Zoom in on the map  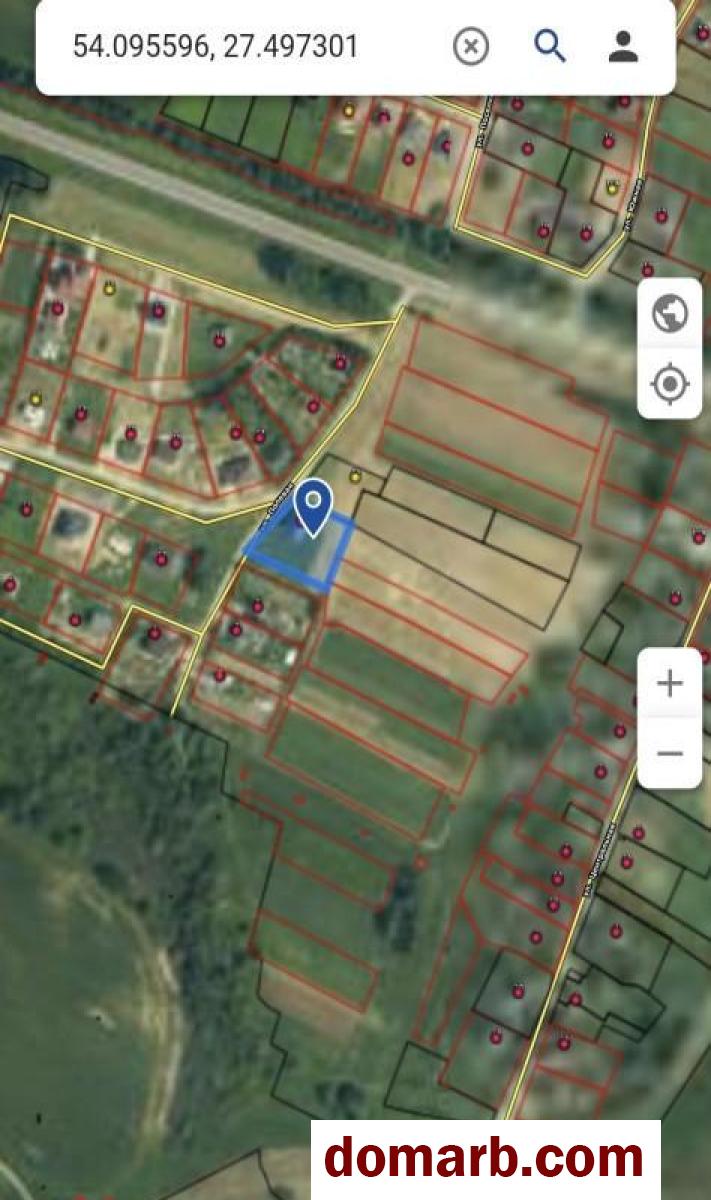coord(670,684)
